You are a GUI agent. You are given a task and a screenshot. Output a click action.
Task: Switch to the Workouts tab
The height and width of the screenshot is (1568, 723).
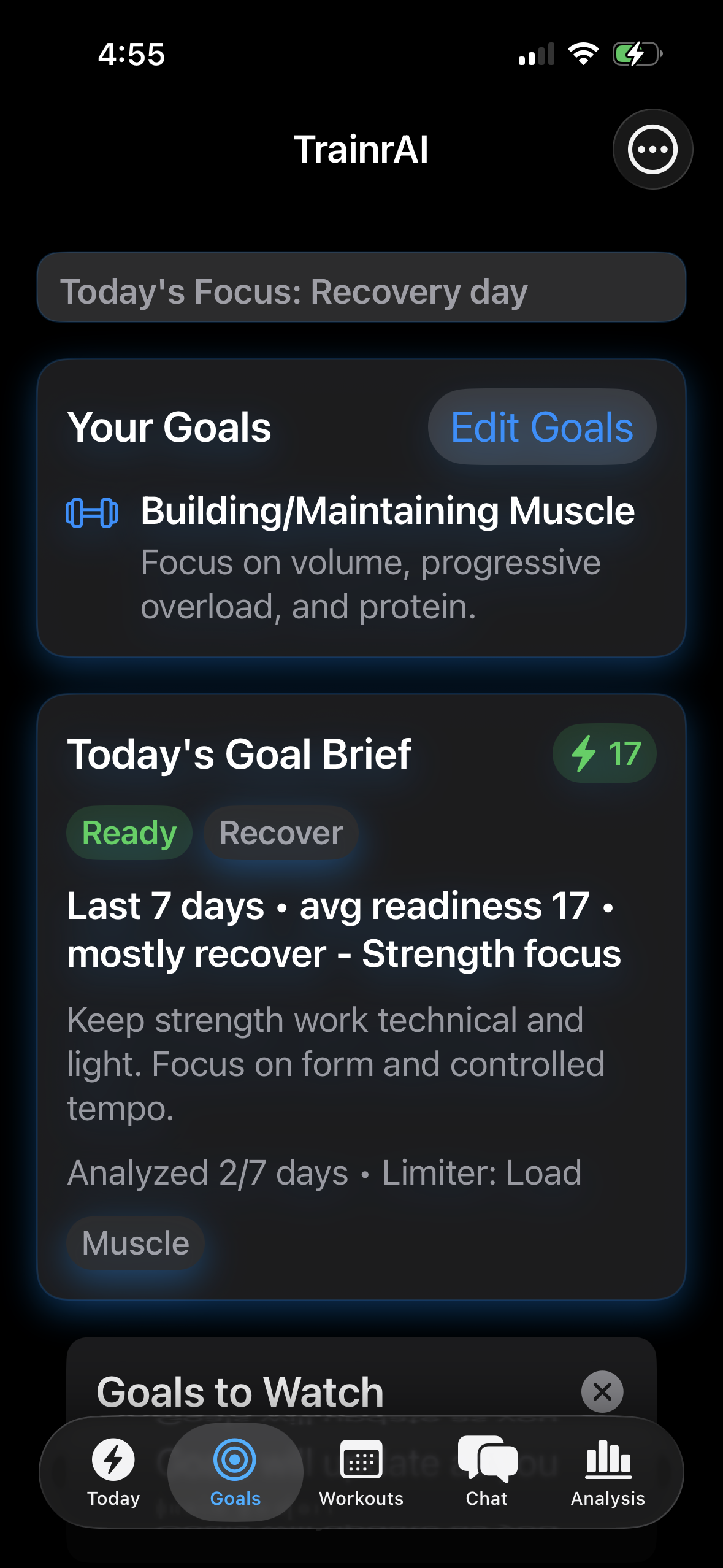click(361, 1474)
